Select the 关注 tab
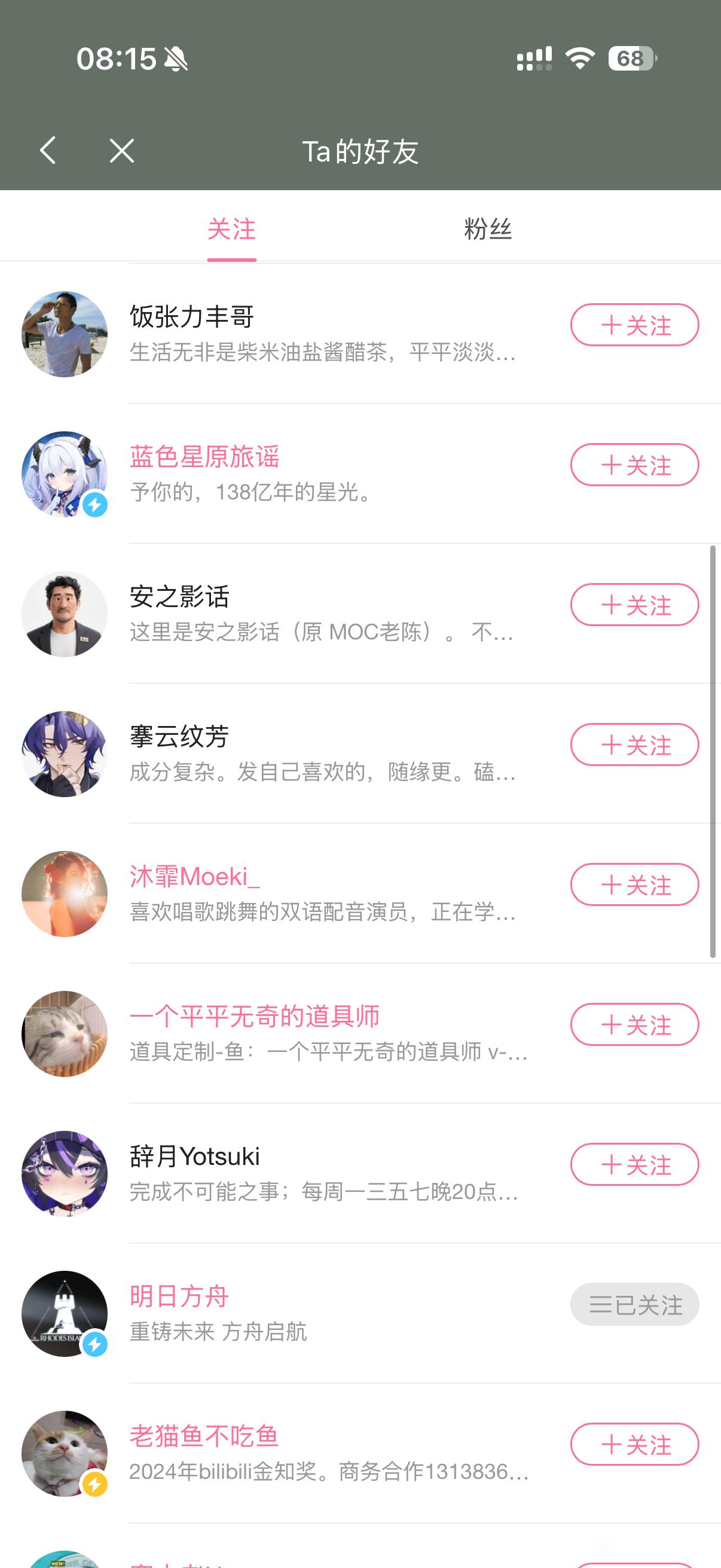Screen dimensions: 721x1568 tap(231, 230)
